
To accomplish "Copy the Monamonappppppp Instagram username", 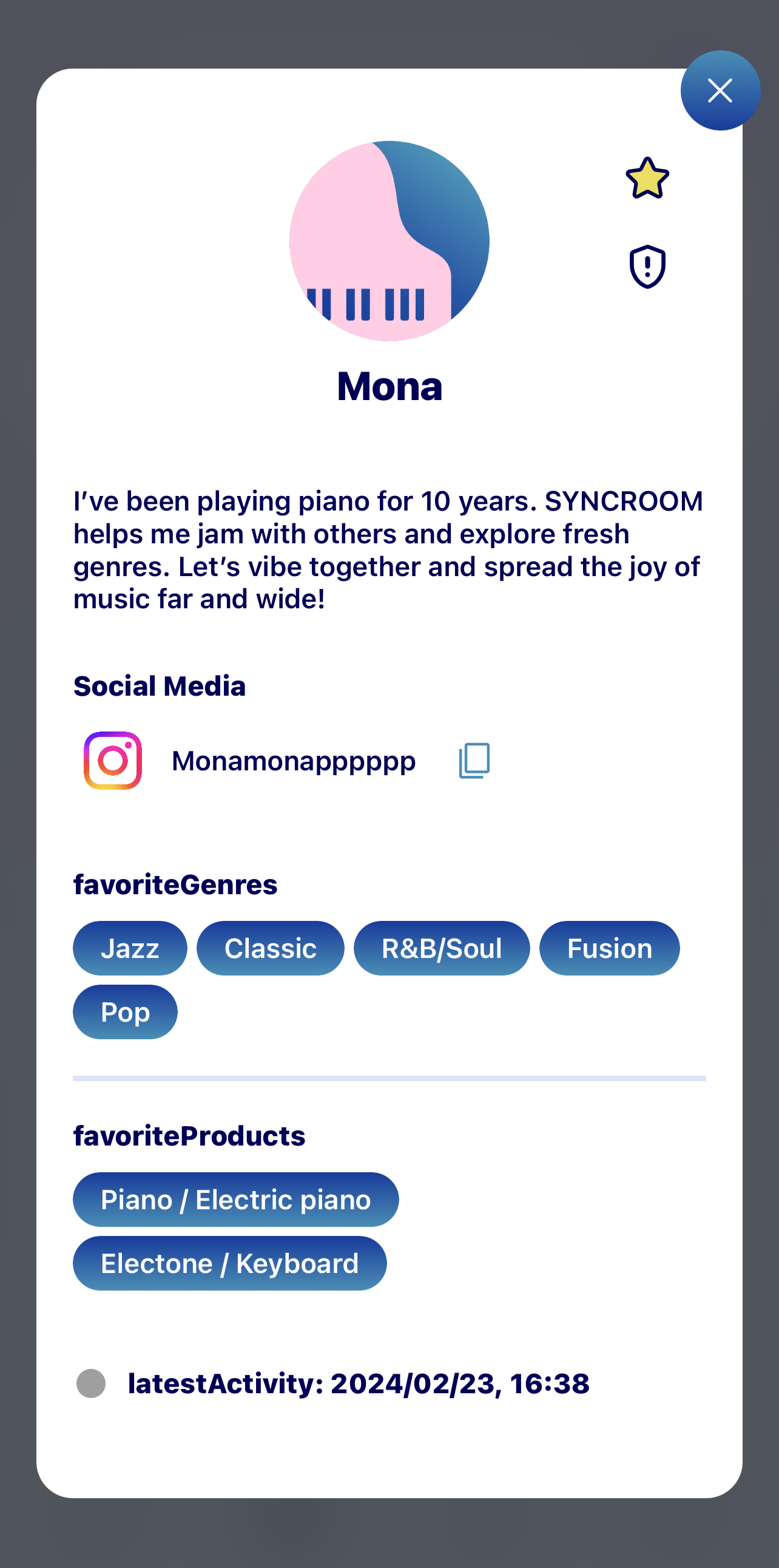I will tap(474, 760).
